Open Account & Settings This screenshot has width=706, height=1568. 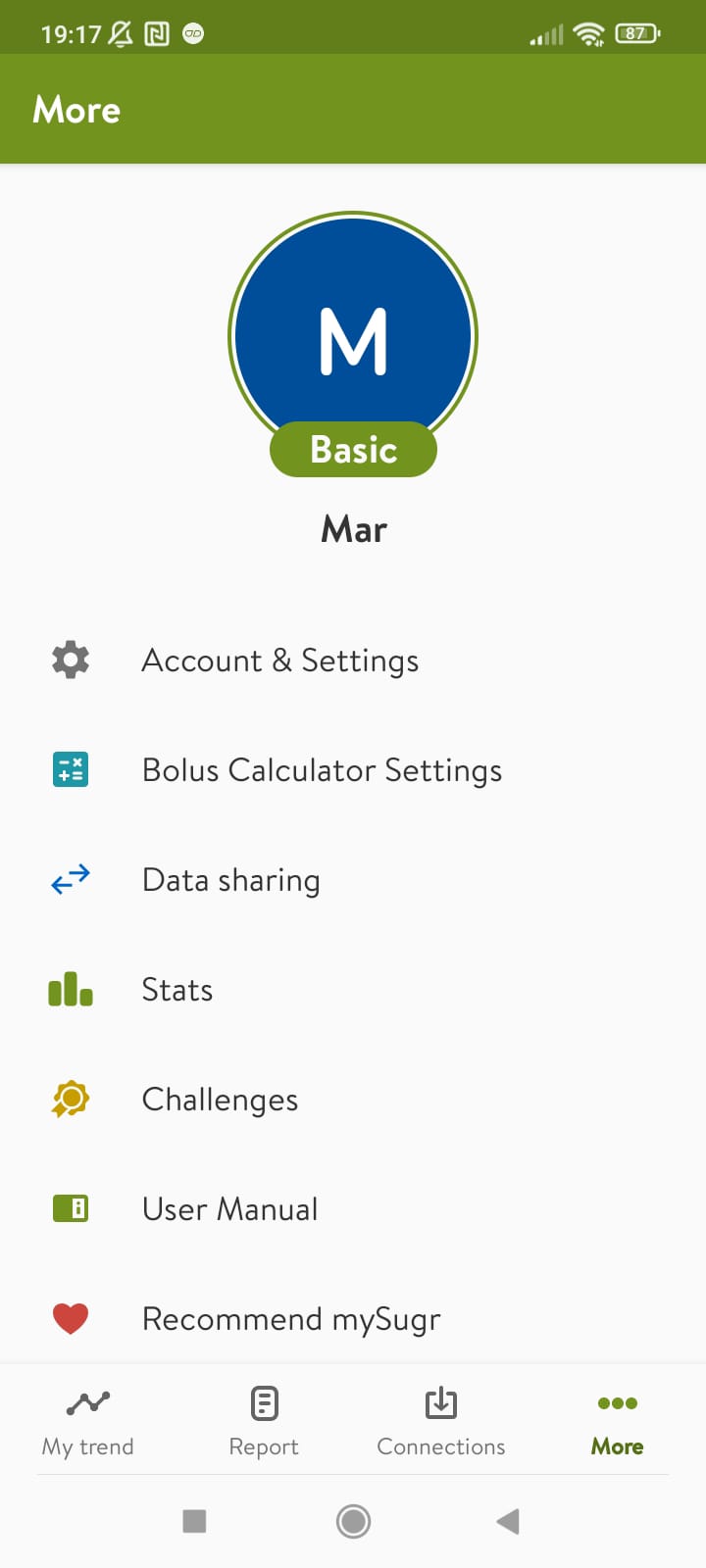tap(280, 661)
